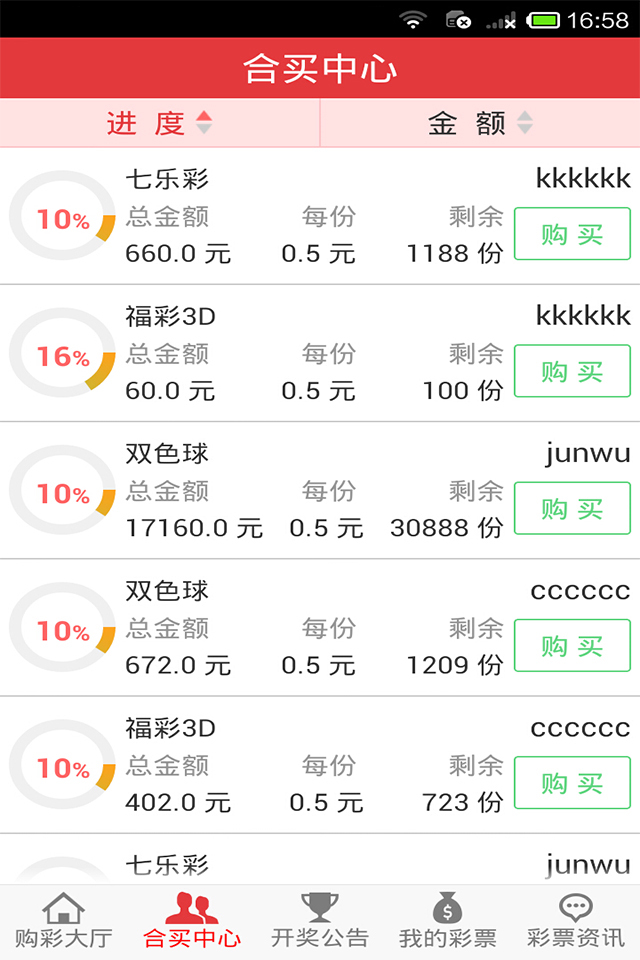Tap 购买 for kkkkkk's 七乐彩 plan

point(572,234)
